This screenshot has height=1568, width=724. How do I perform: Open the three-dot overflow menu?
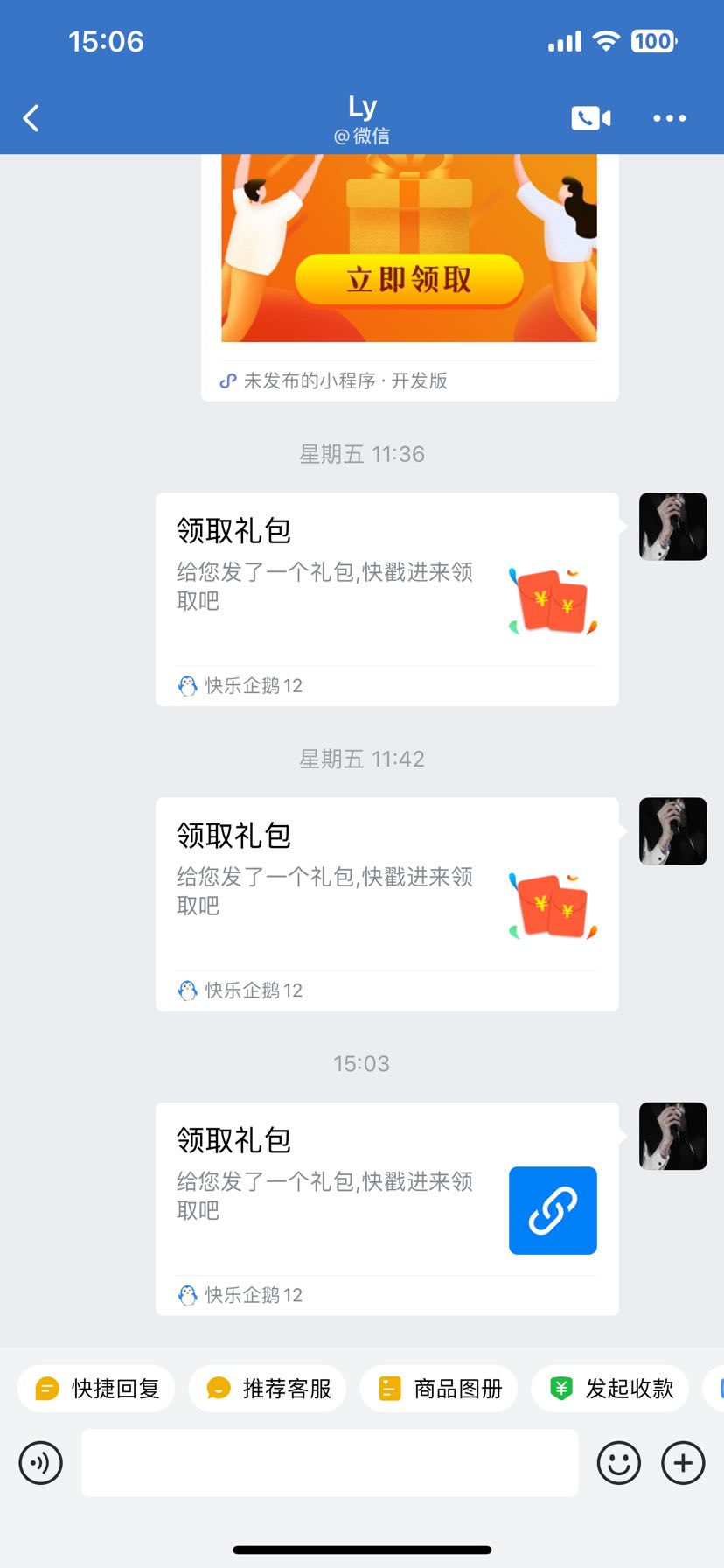(669, 118)
